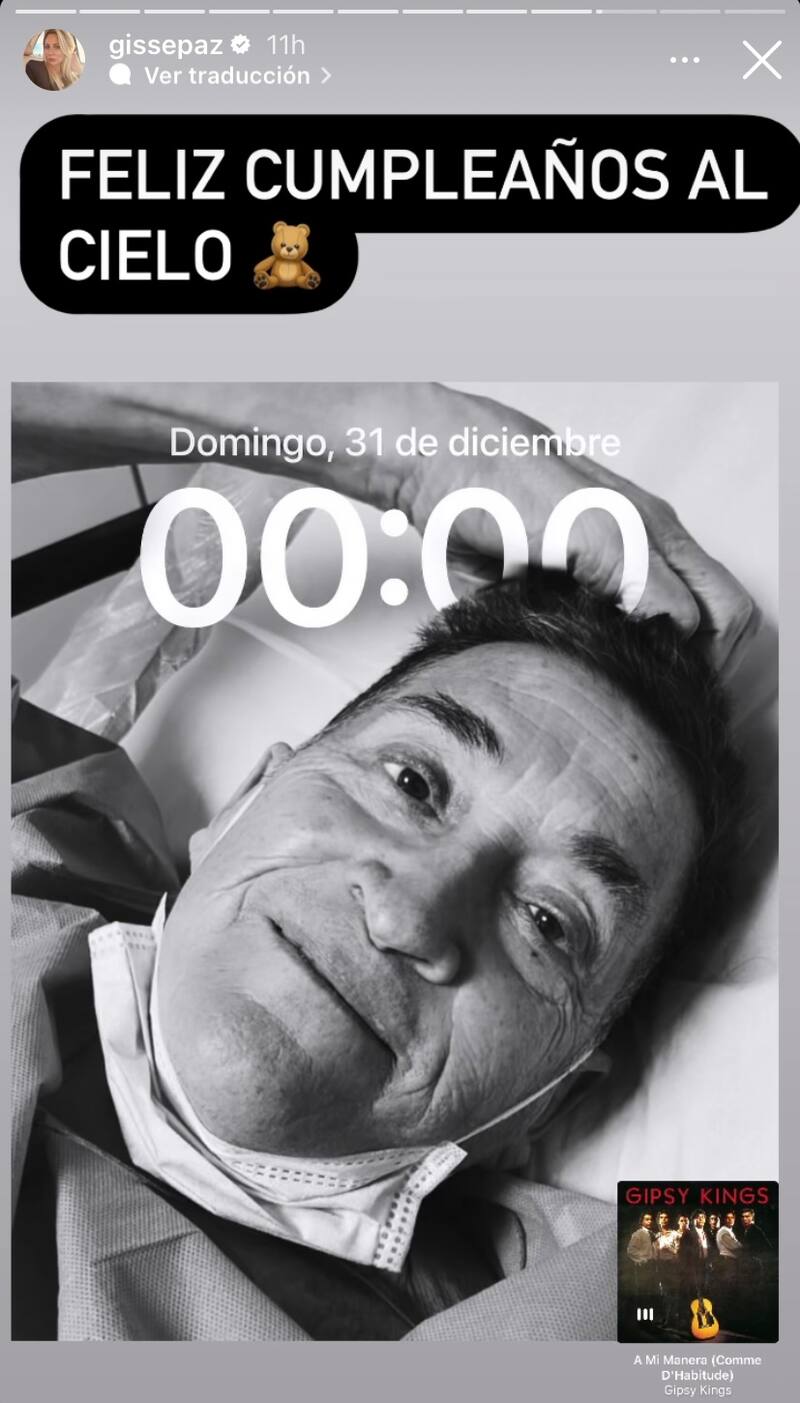Tap the verified badge next to gissepaz
This screenshot has height=1403, width=800.
(x=239, y=44)
